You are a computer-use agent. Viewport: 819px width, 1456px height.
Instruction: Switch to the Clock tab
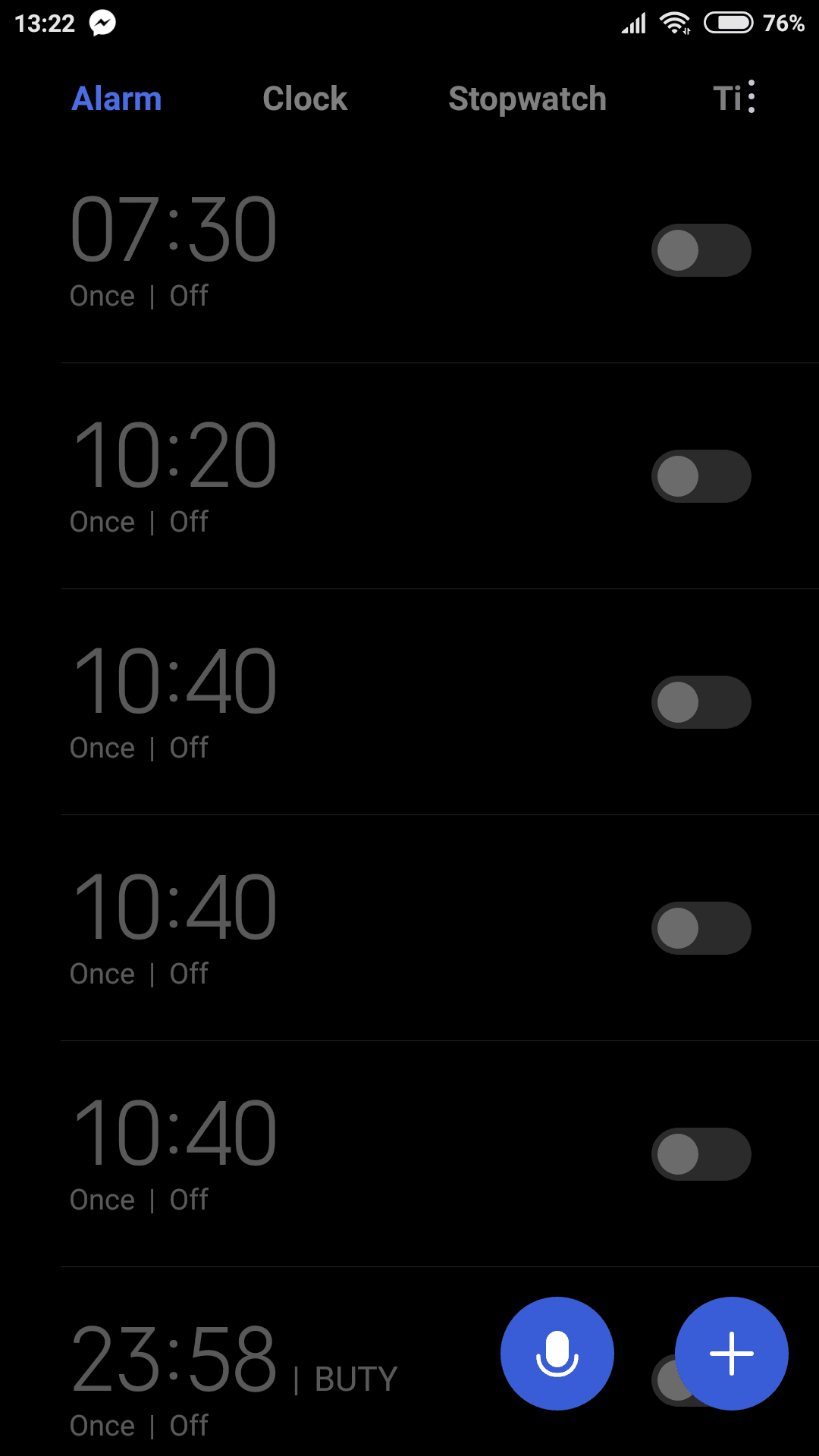tap(305, 99)
